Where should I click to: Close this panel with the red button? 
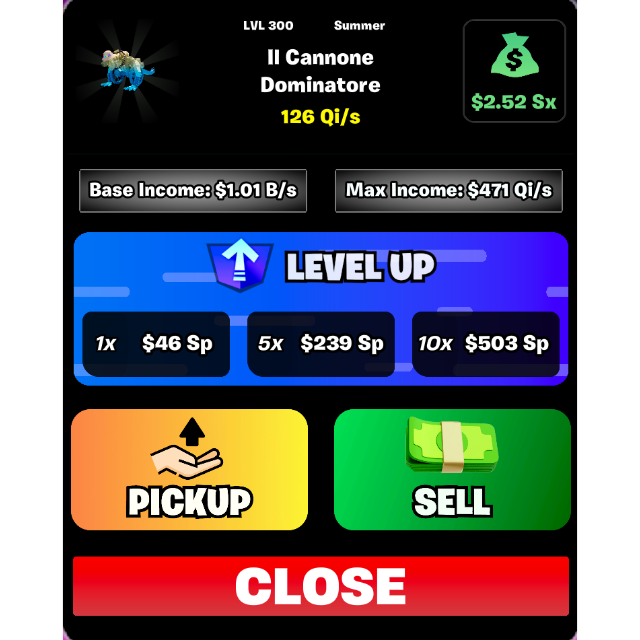click(x=321, y=586)
